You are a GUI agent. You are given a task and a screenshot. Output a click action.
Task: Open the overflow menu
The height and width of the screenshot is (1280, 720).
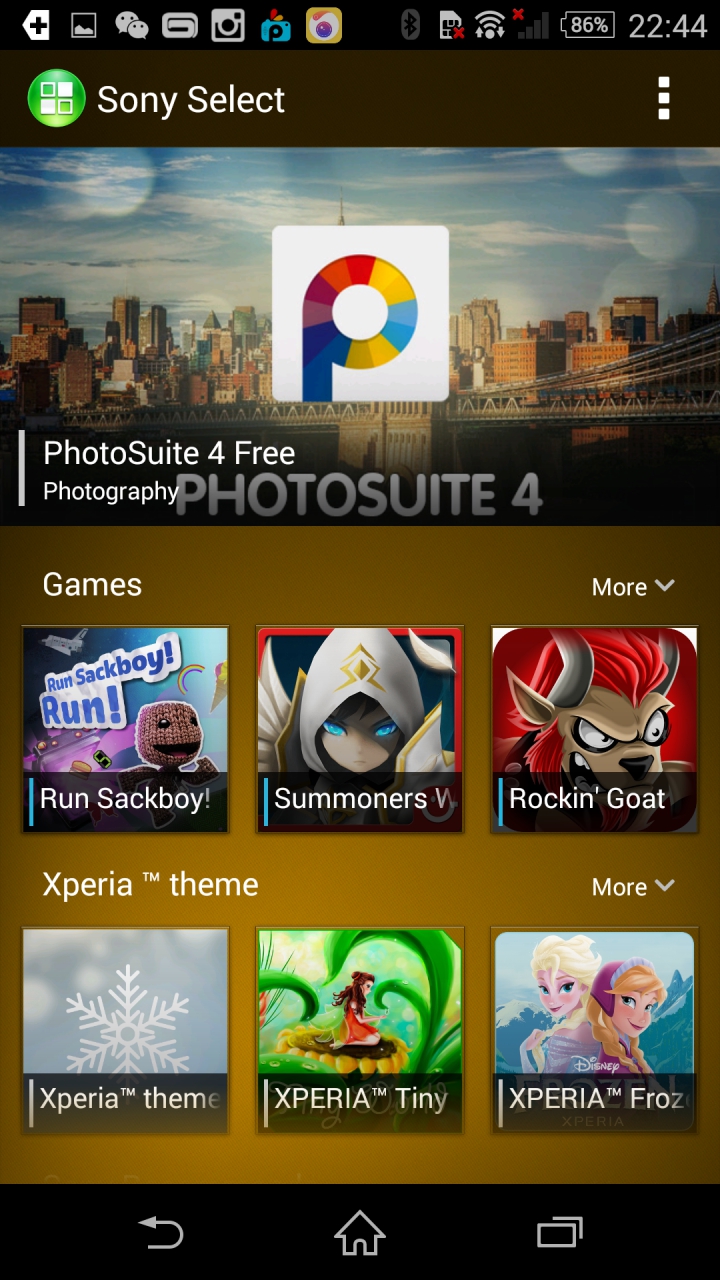click(x=663, y=99)
